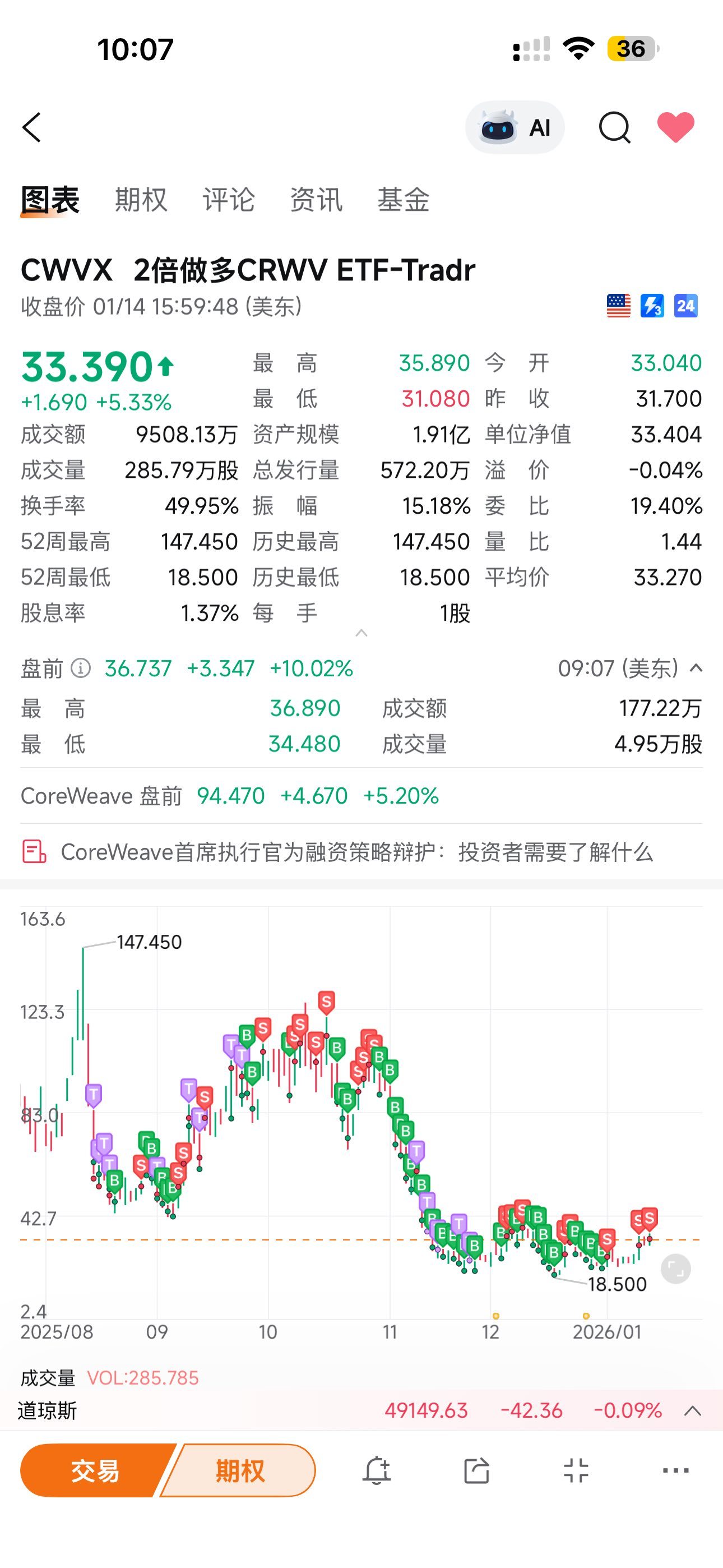
Task: Open the 基金 tab
Action: click(404, 201)
